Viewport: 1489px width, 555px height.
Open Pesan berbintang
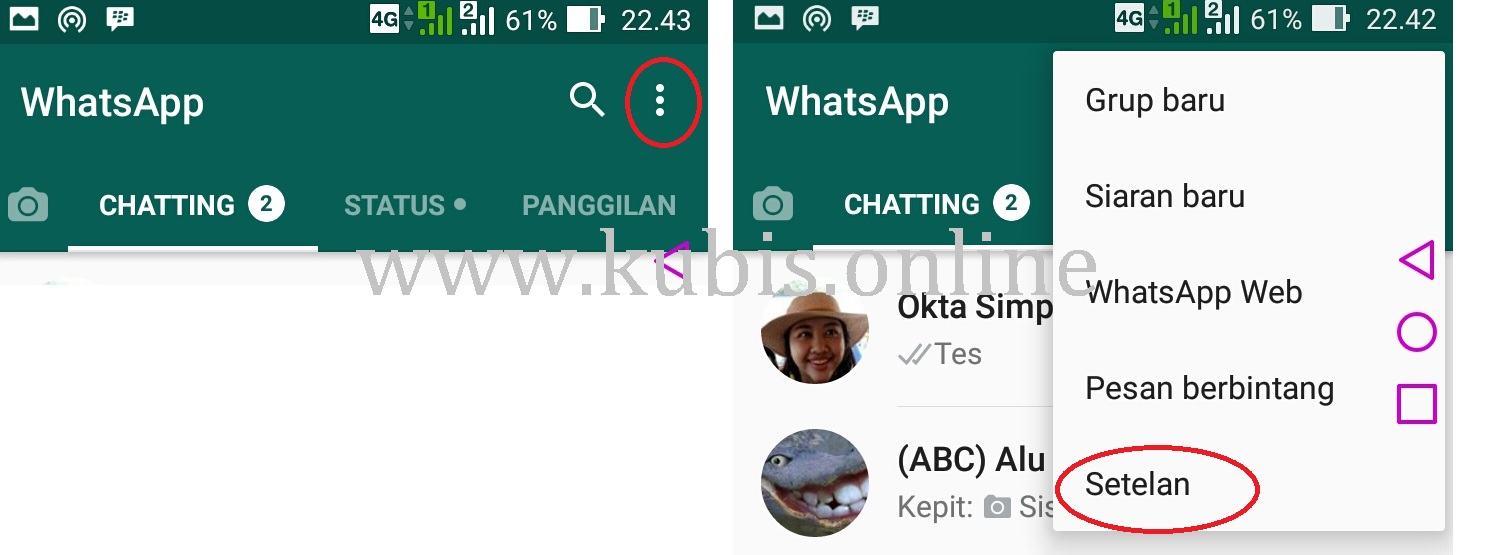coord(1209,388)
